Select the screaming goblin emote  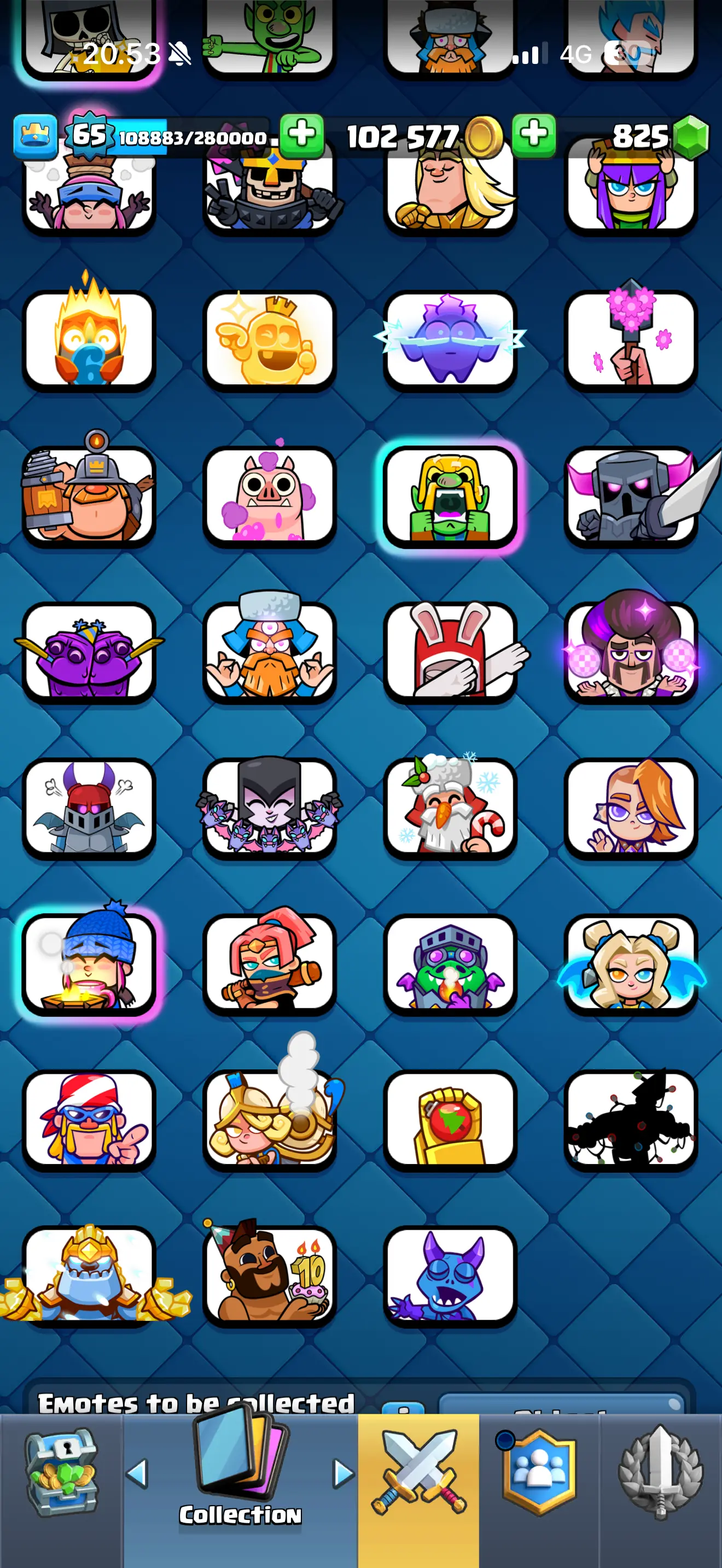click(450, 495)
